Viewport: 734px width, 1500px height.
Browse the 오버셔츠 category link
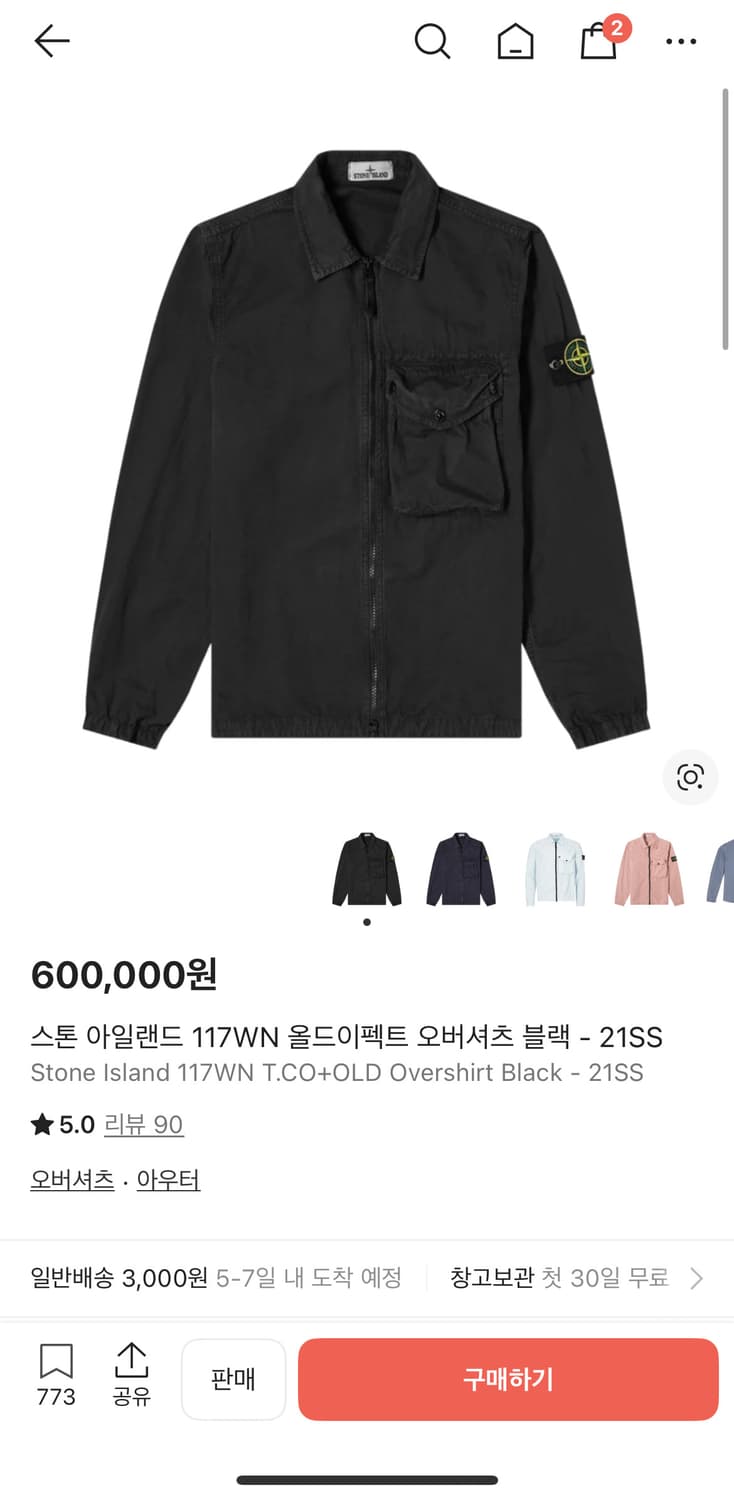(71, 1179)
